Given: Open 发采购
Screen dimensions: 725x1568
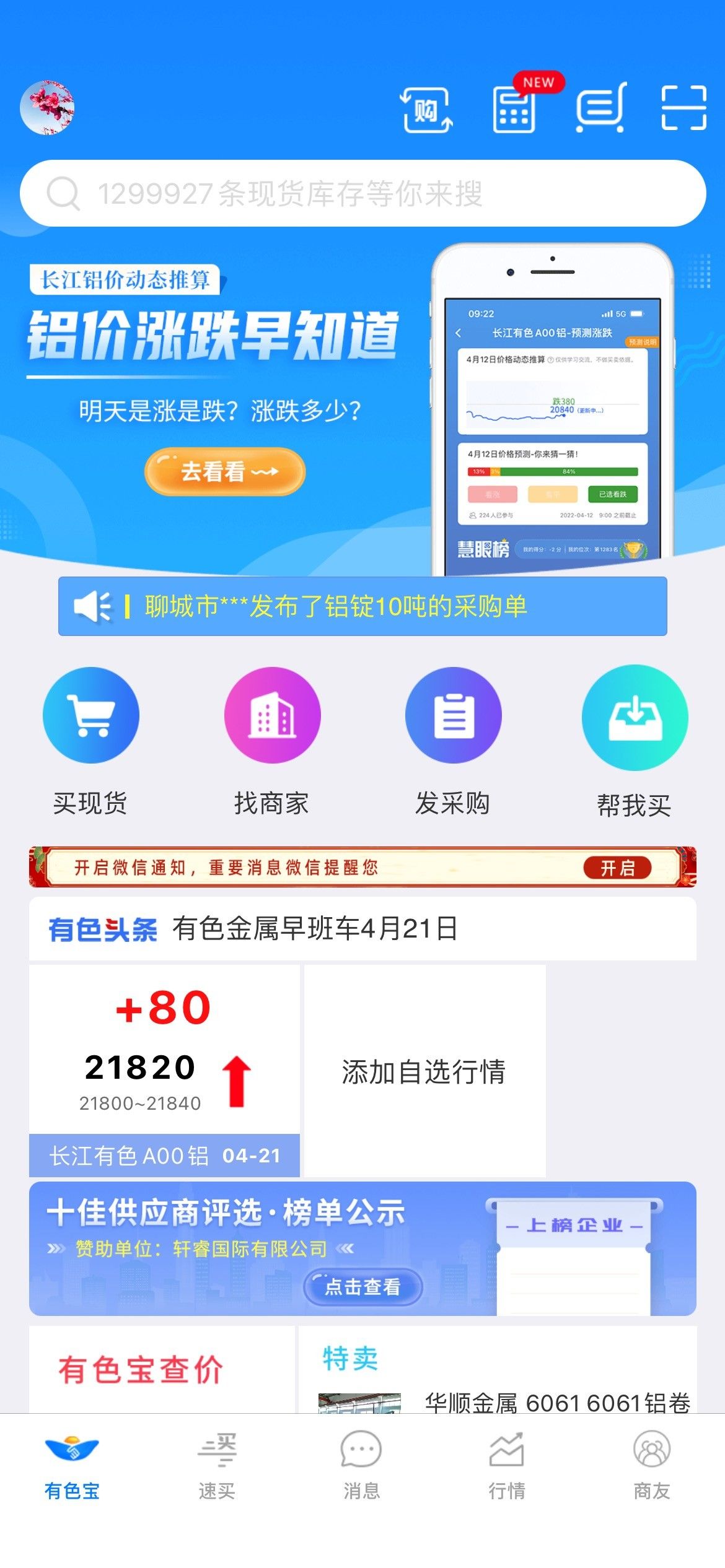Looking at the screenshot, I should pos(453,742).
